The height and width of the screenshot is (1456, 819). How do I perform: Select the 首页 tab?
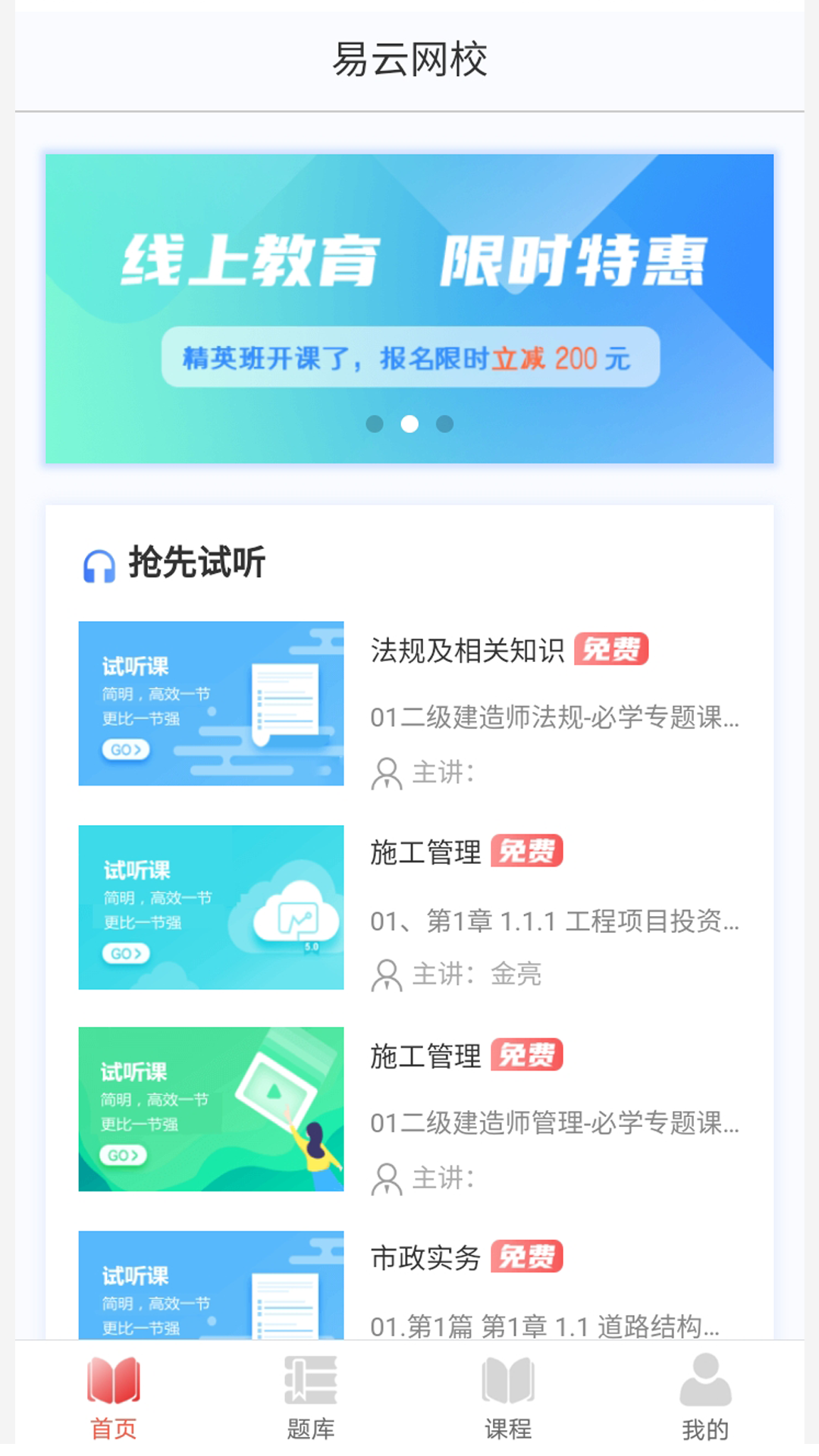click(x=114, y=1397)
